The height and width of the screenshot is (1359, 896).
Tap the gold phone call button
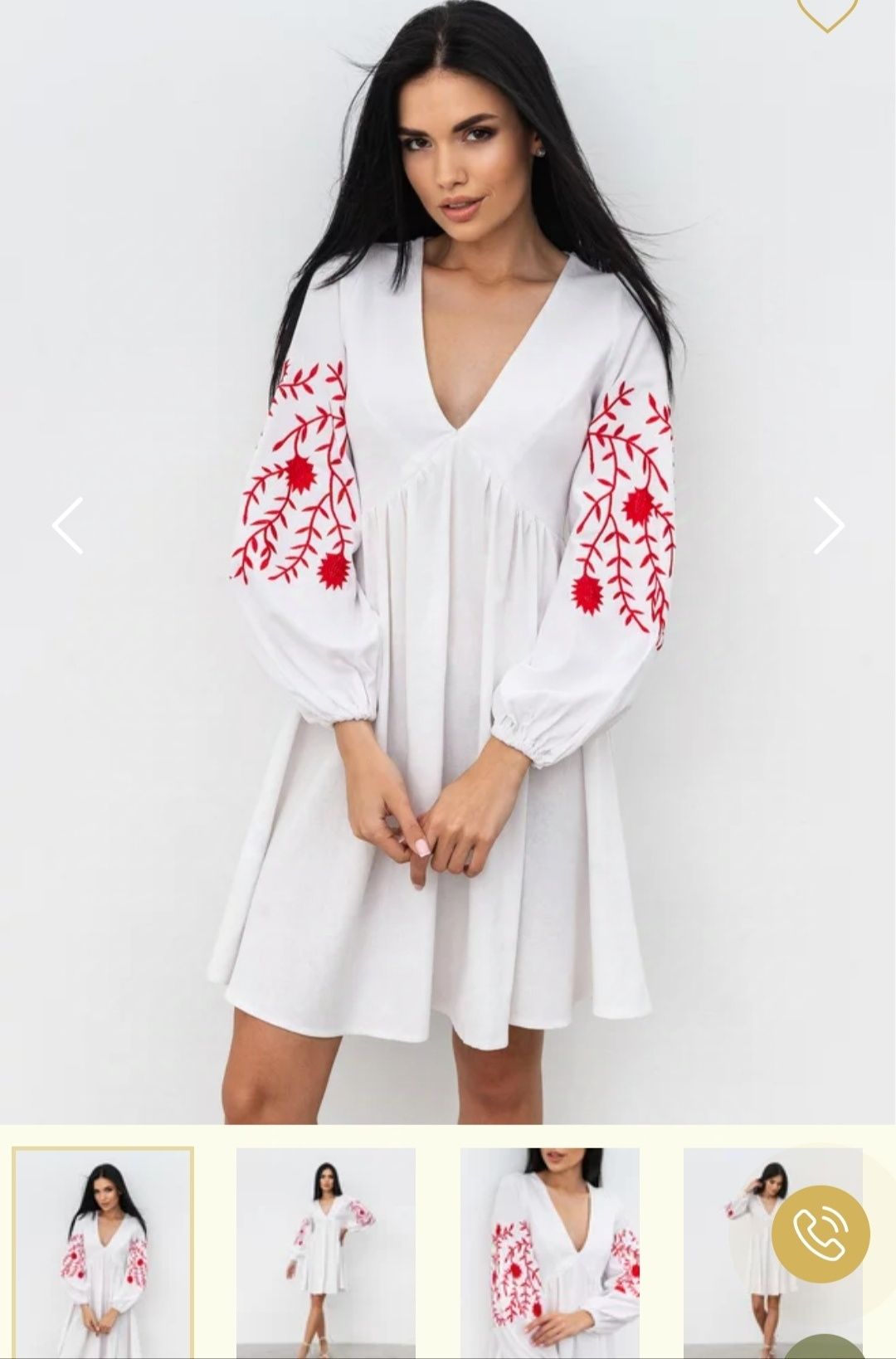coord(820,1234)
